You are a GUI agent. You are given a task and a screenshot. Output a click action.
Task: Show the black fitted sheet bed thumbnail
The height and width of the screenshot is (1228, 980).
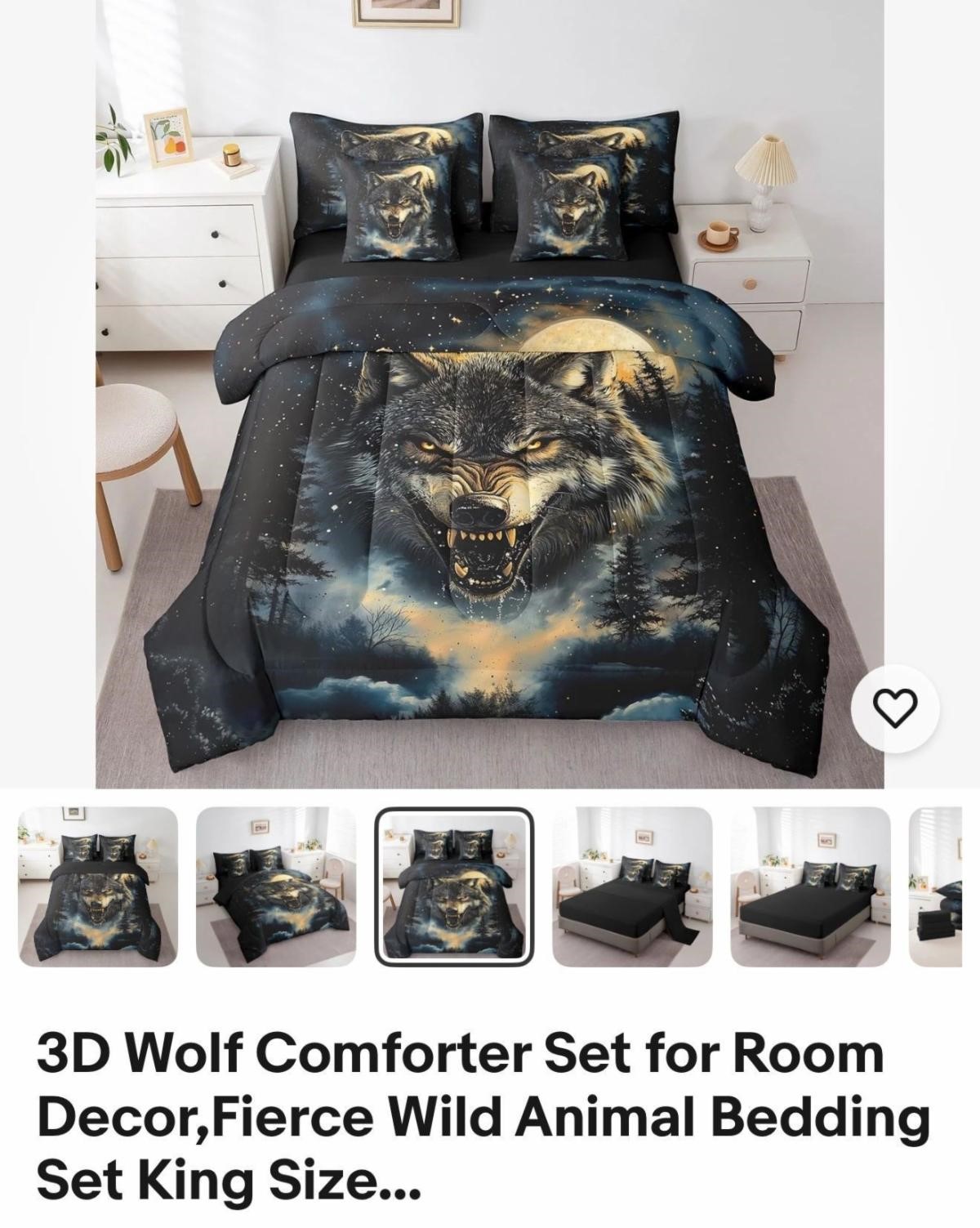point(810,886)
